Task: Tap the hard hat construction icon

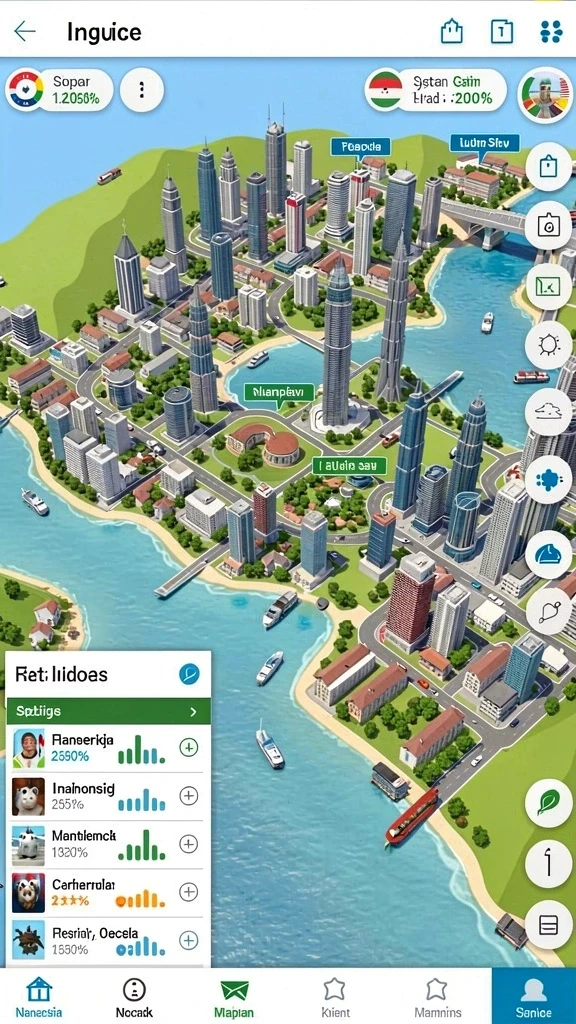Action: pyautogui.click(x=549, y=554)
